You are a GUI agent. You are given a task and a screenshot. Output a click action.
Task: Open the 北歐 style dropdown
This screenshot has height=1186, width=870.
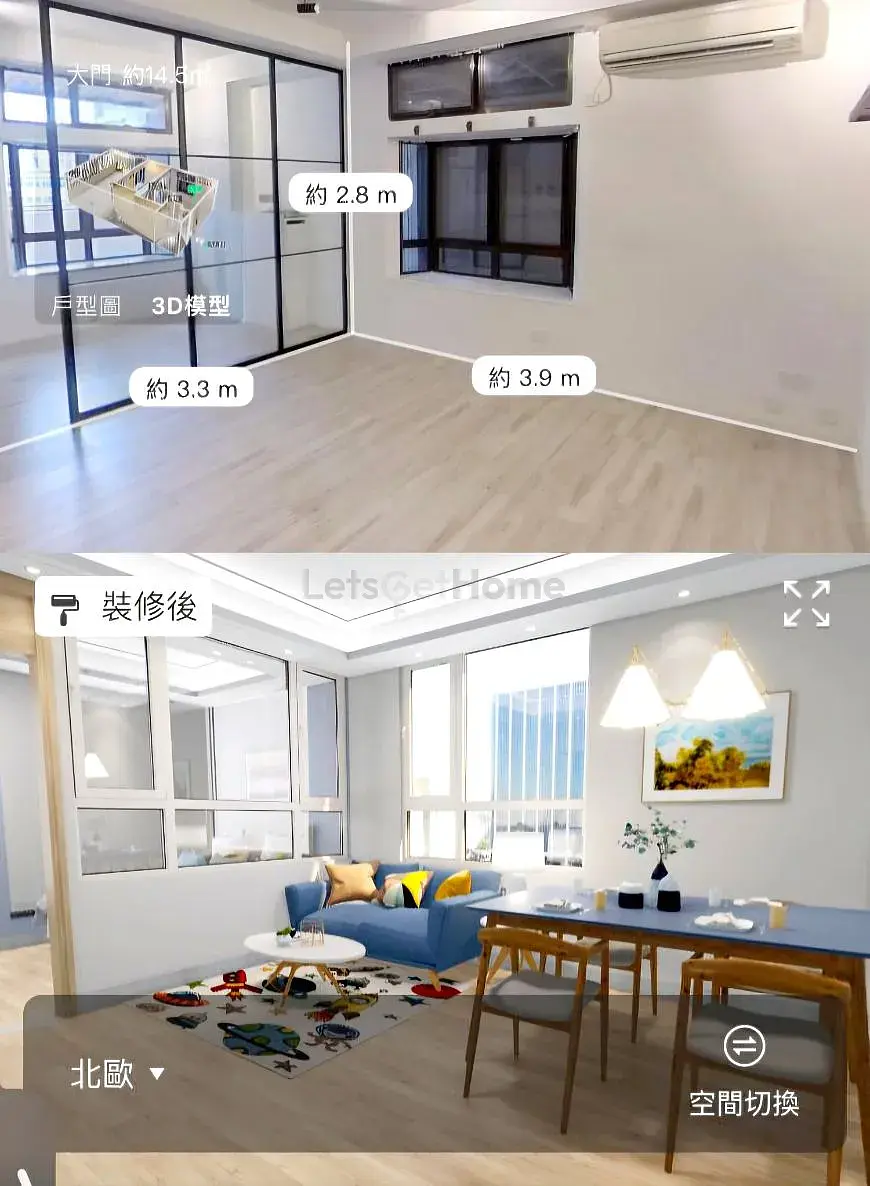pos(117,1076)
